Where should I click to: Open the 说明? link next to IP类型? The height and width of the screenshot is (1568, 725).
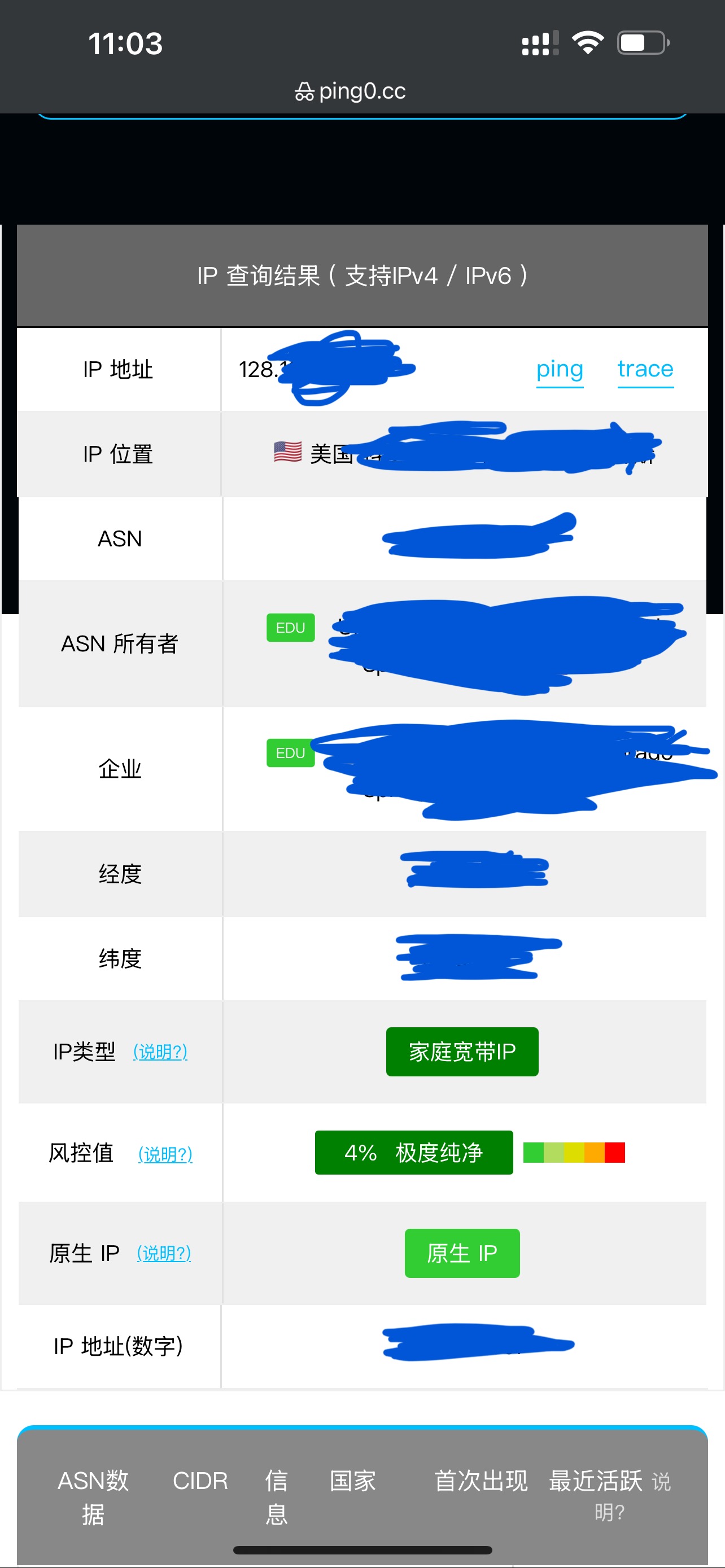(x=160, y=1052)
